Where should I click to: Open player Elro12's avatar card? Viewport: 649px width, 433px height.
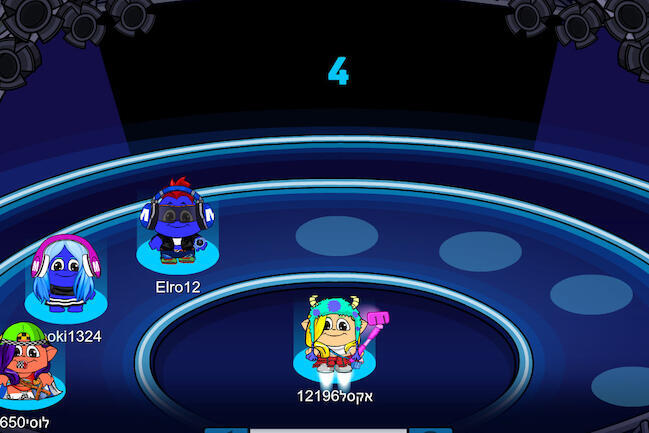(176, 225)
